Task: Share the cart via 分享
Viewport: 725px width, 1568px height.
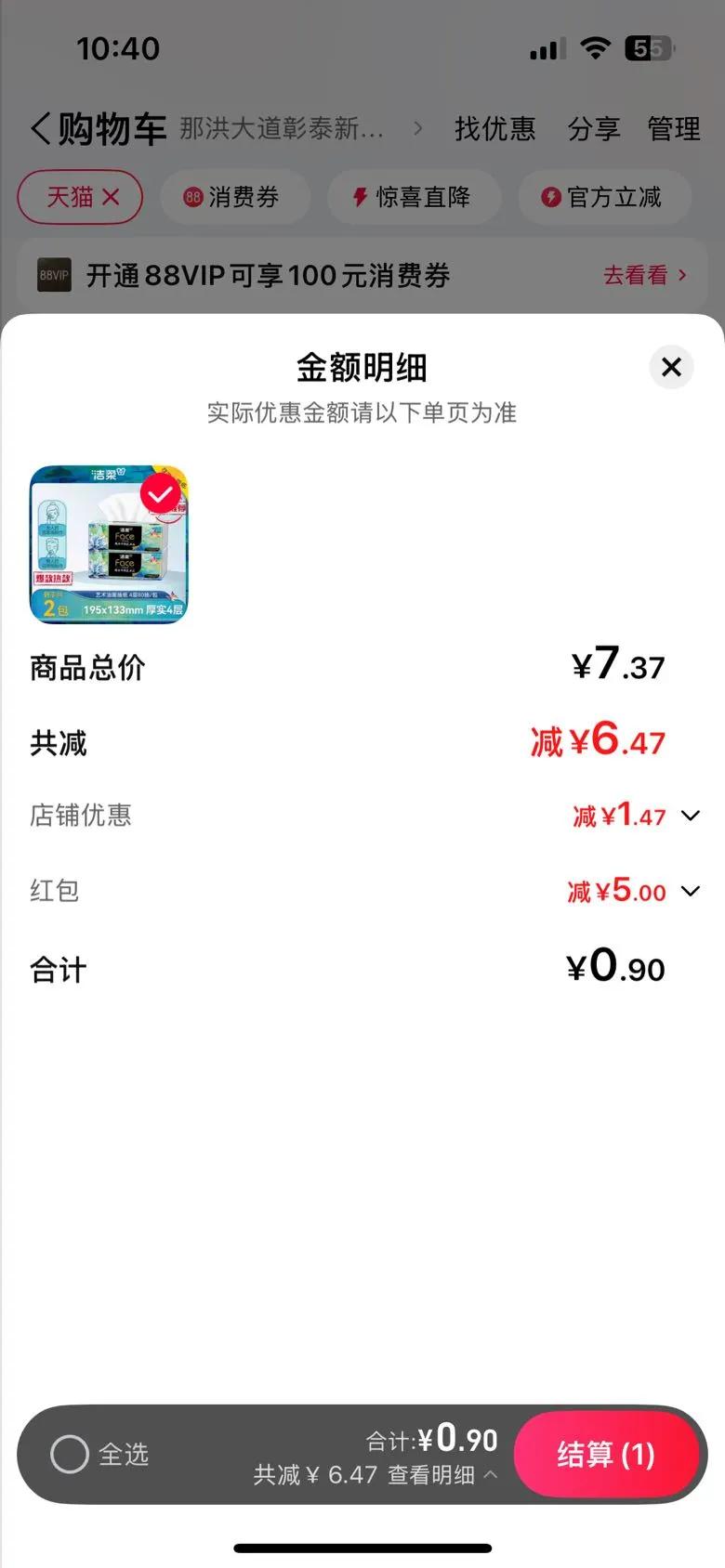Action: [593, 128]
